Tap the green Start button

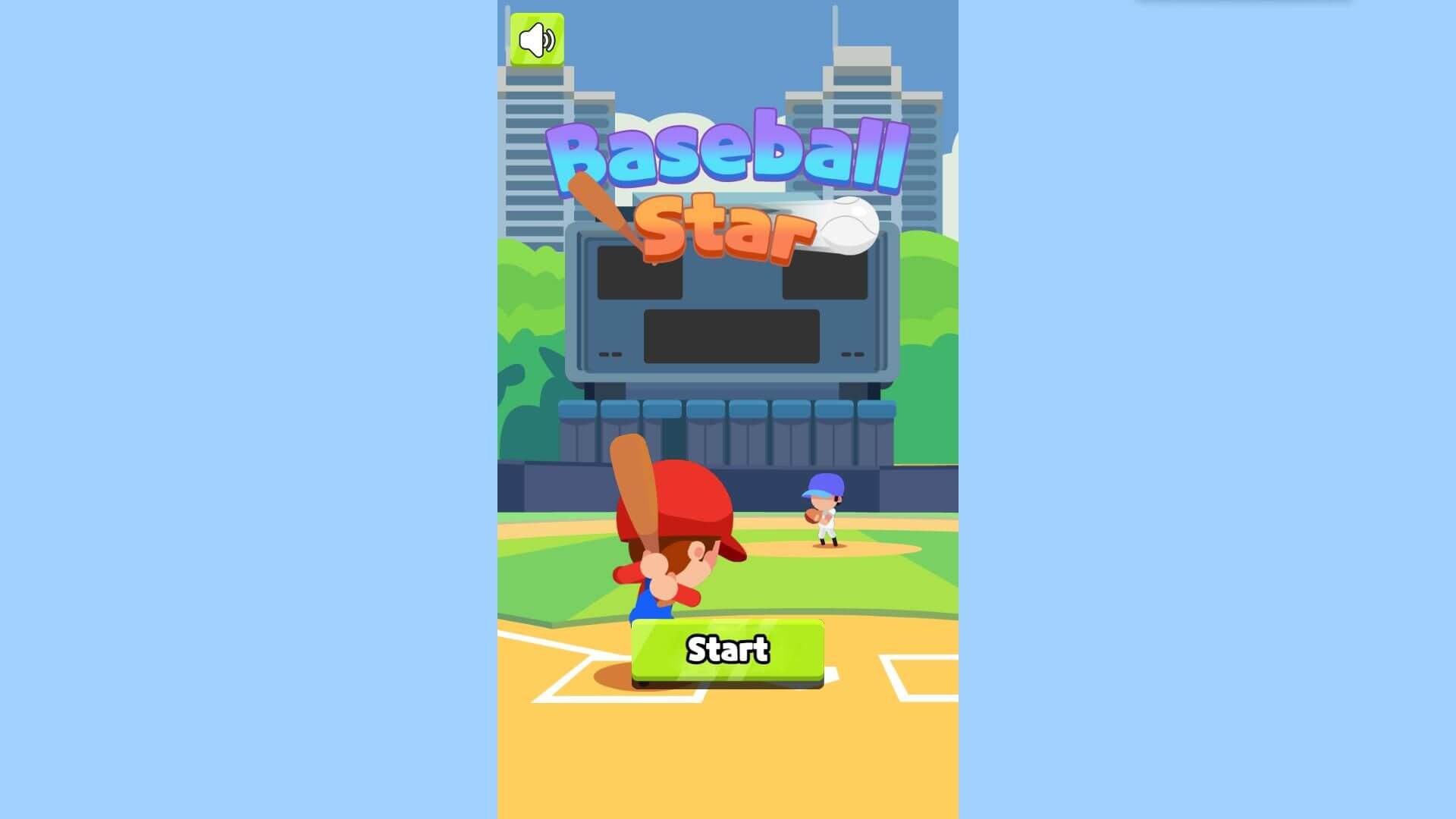(727, 651)
